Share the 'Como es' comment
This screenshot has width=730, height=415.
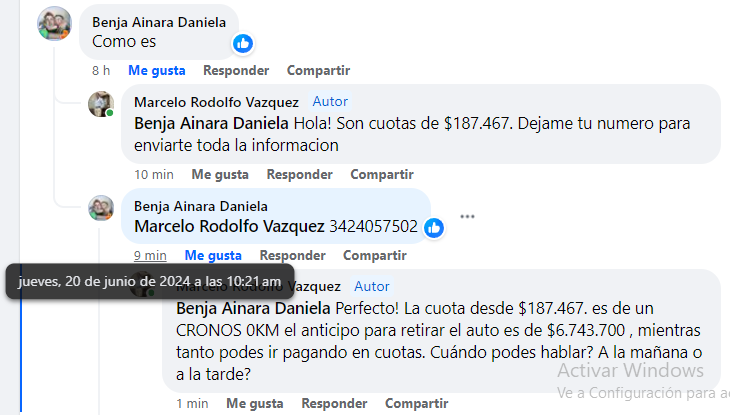318,70
